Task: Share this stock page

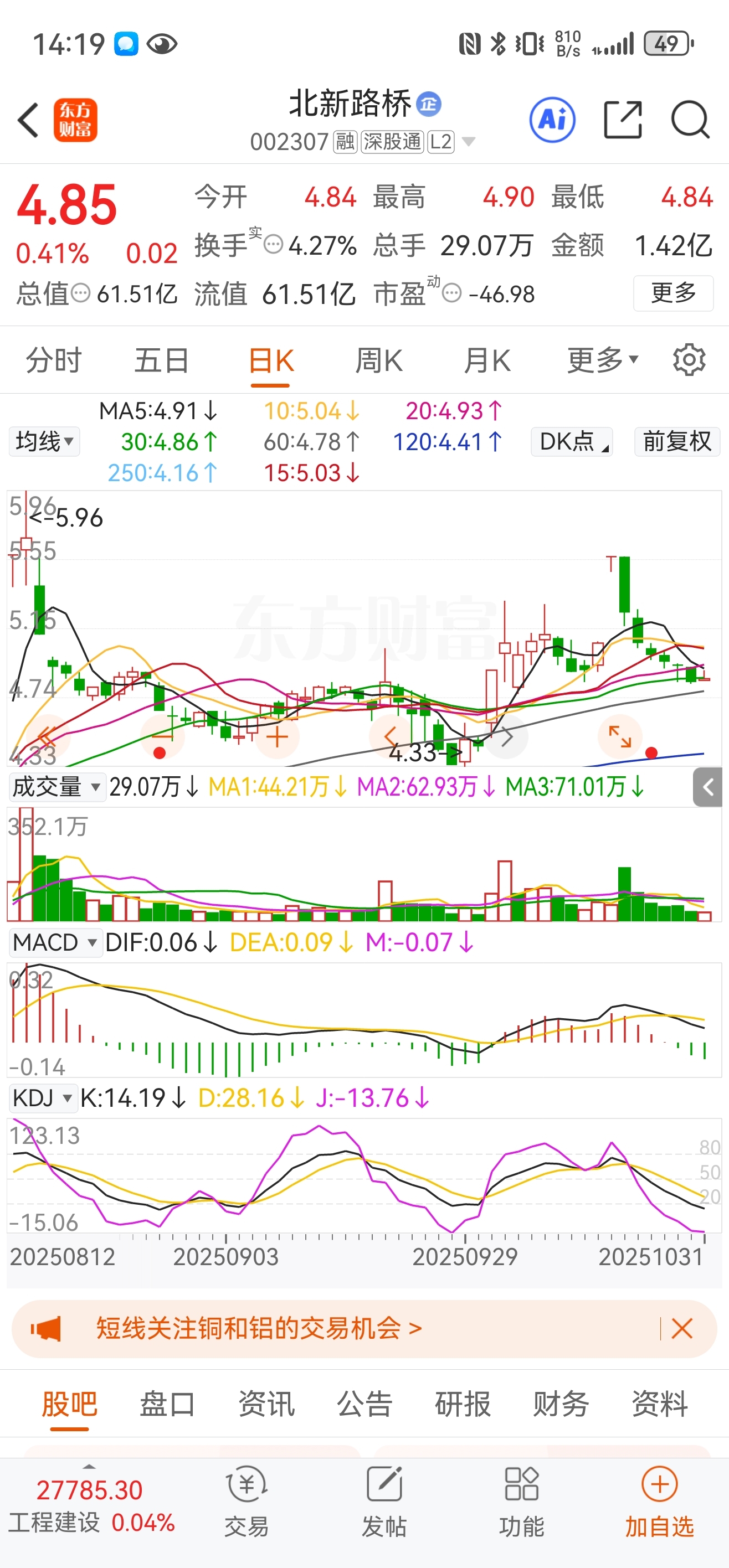Action: pos(623,120)
